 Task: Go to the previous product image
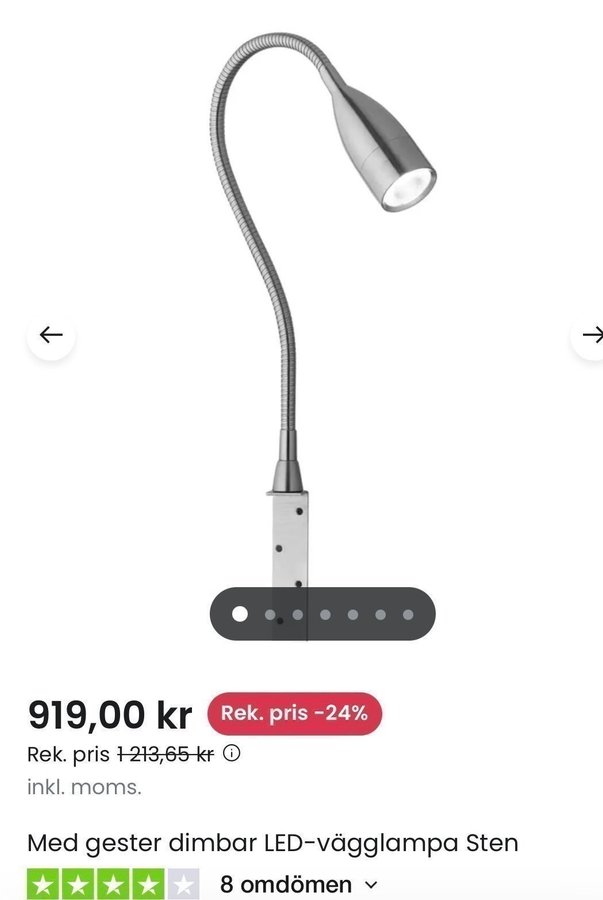pyautogui.click(x=51, y=335)
